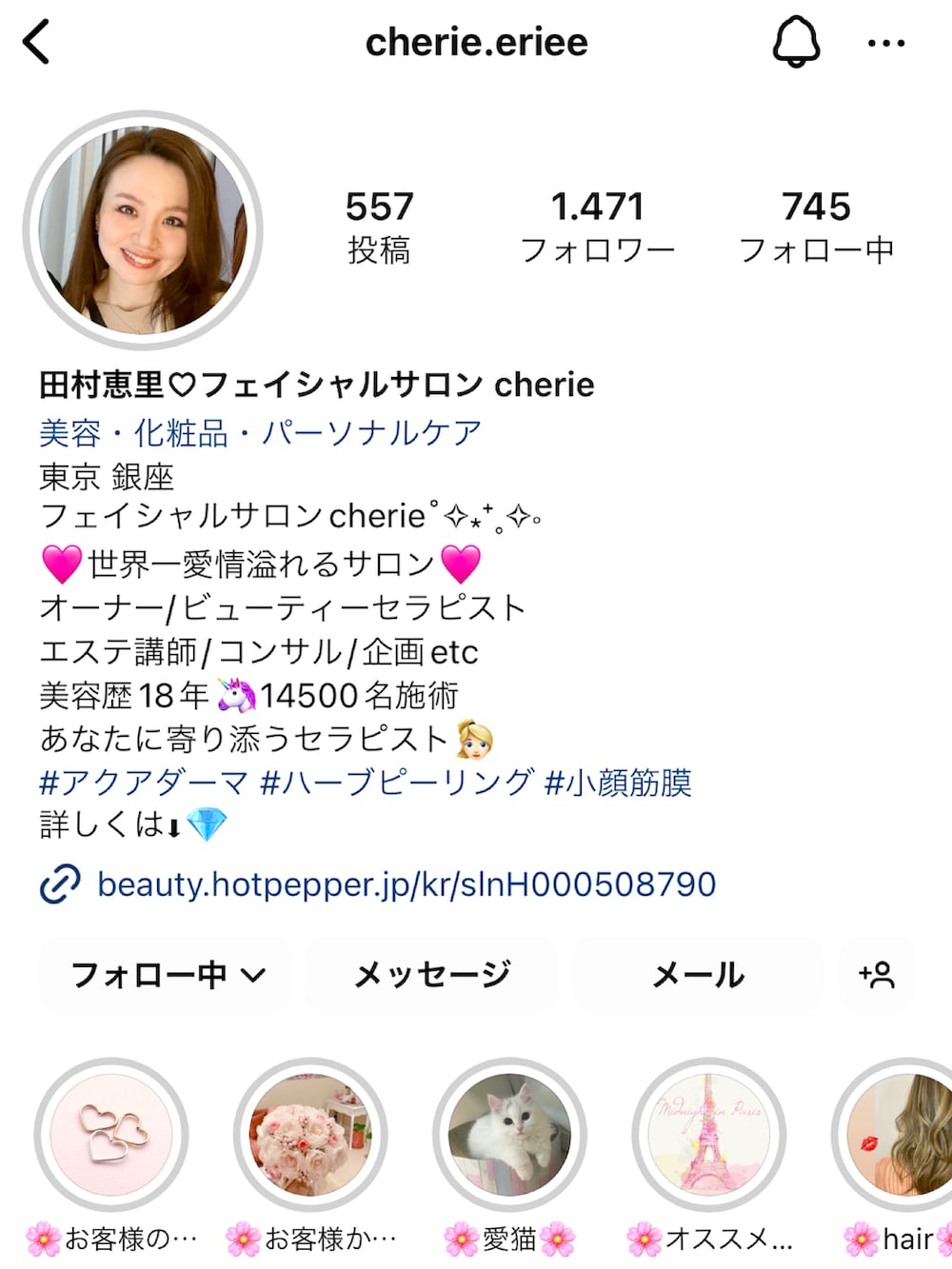Screen dimensions: 952x1269
Task: Open the オススメ highlight with Eiffel tower
Action: pos(709,1135)
